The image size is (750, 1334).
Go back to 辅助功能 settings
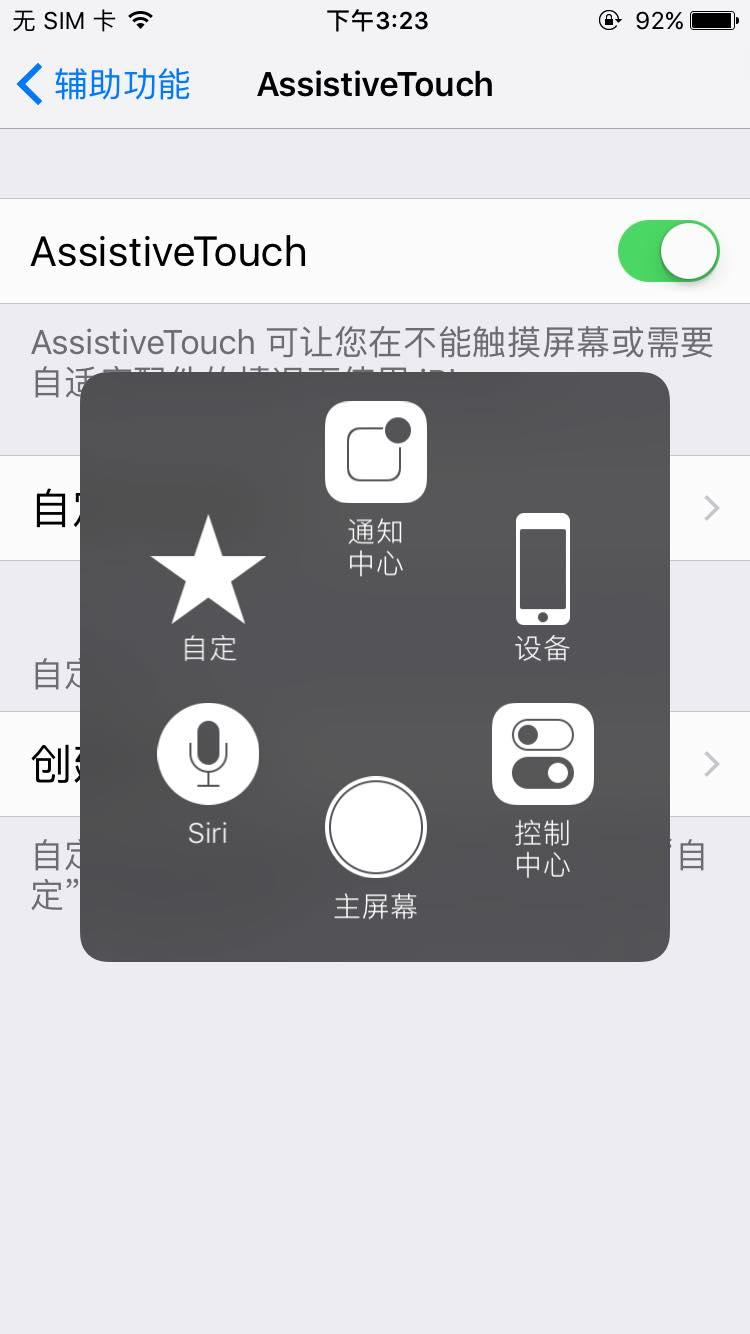coord(104,85)
